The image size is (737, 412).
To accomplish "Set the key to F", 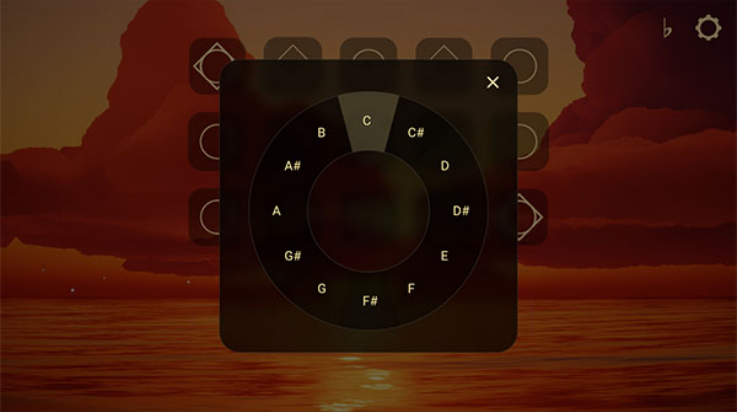I will (x=411, y=289).
